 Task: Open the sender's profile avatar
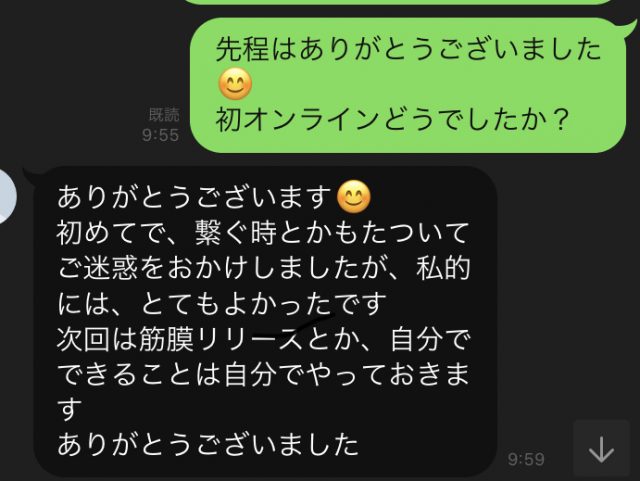coord(8,195)
